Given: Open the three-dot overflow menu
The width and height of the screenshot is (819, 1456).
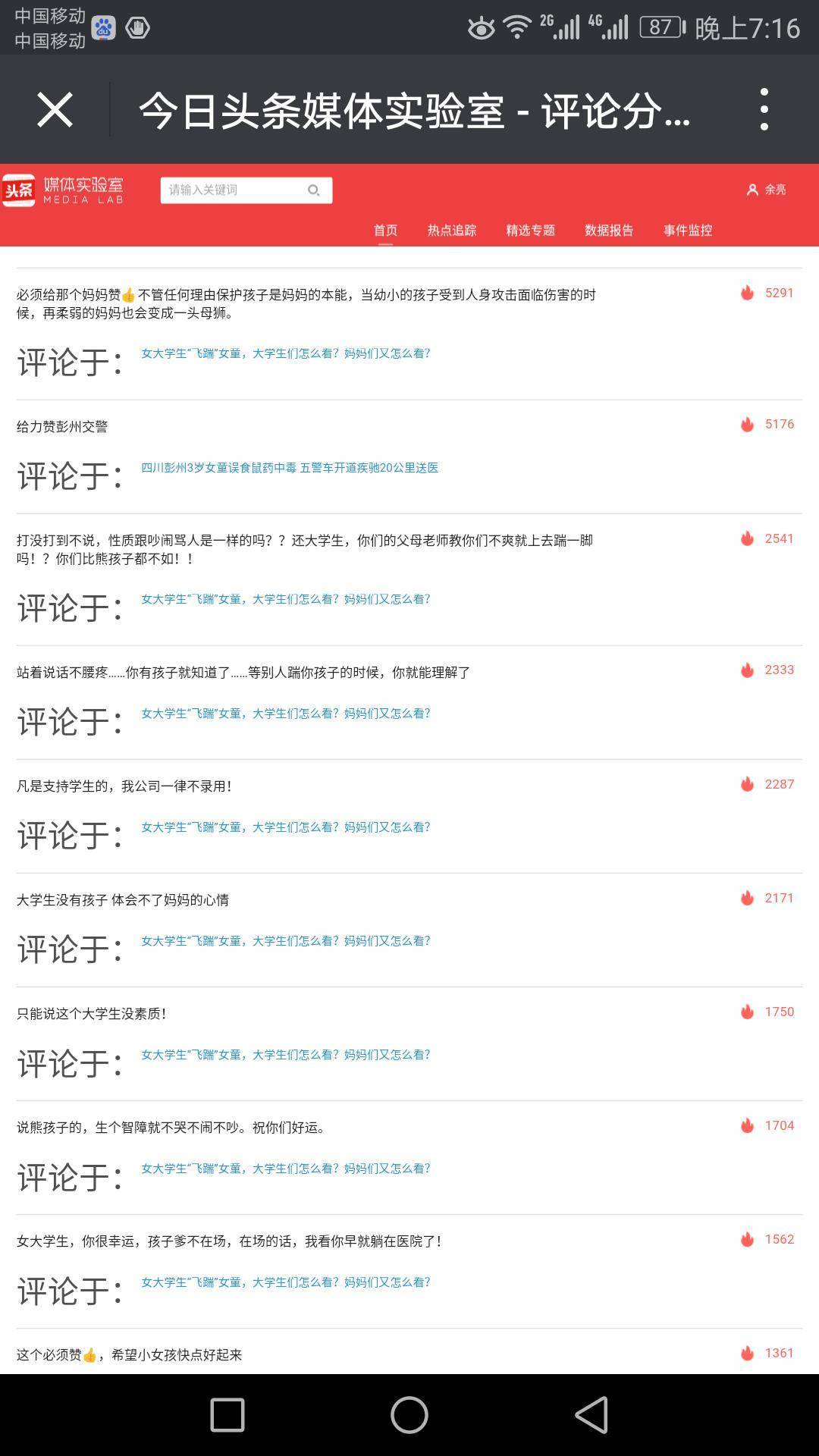Looking at the screenshot, I should pos(764,109).
